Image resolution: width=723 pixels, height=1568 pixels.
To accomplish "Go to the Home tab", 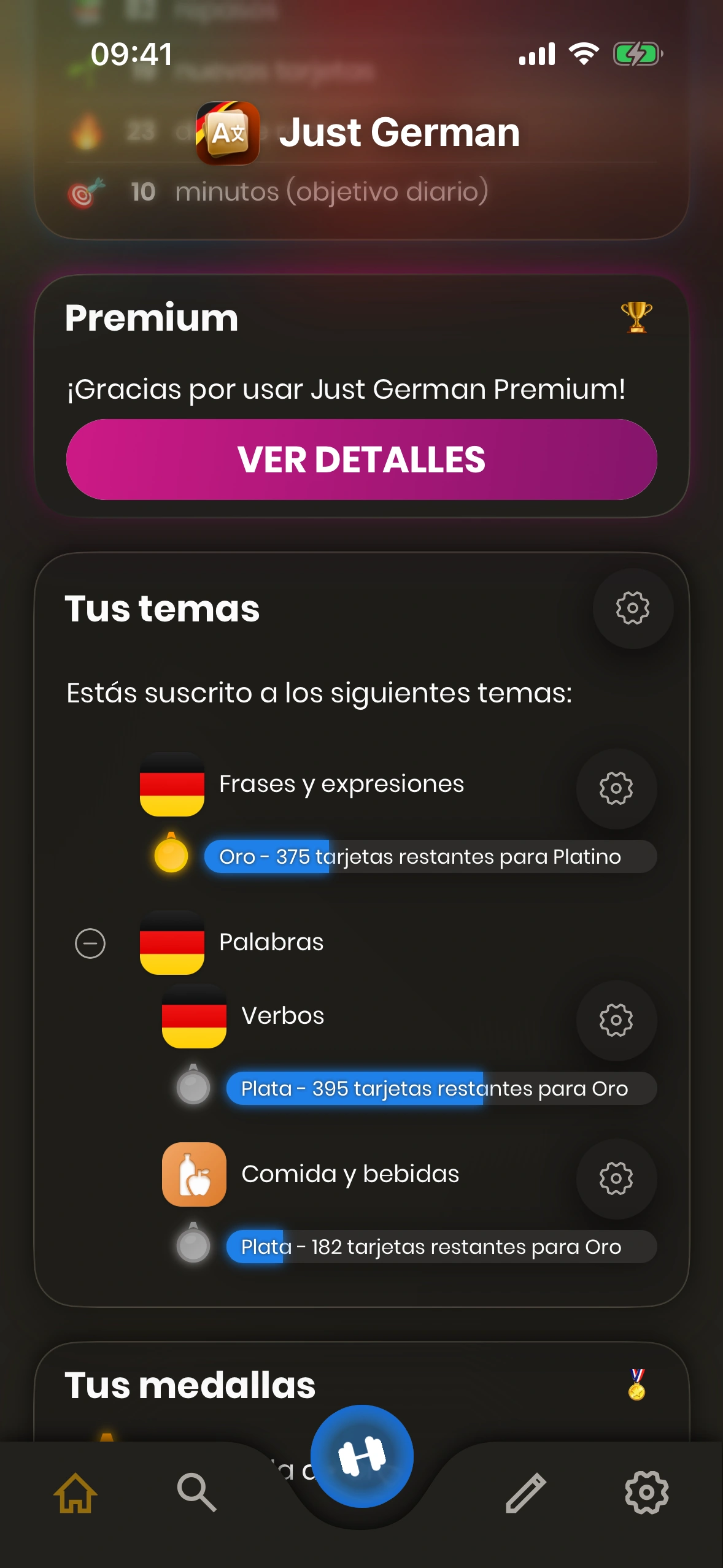I will 75,1493.
